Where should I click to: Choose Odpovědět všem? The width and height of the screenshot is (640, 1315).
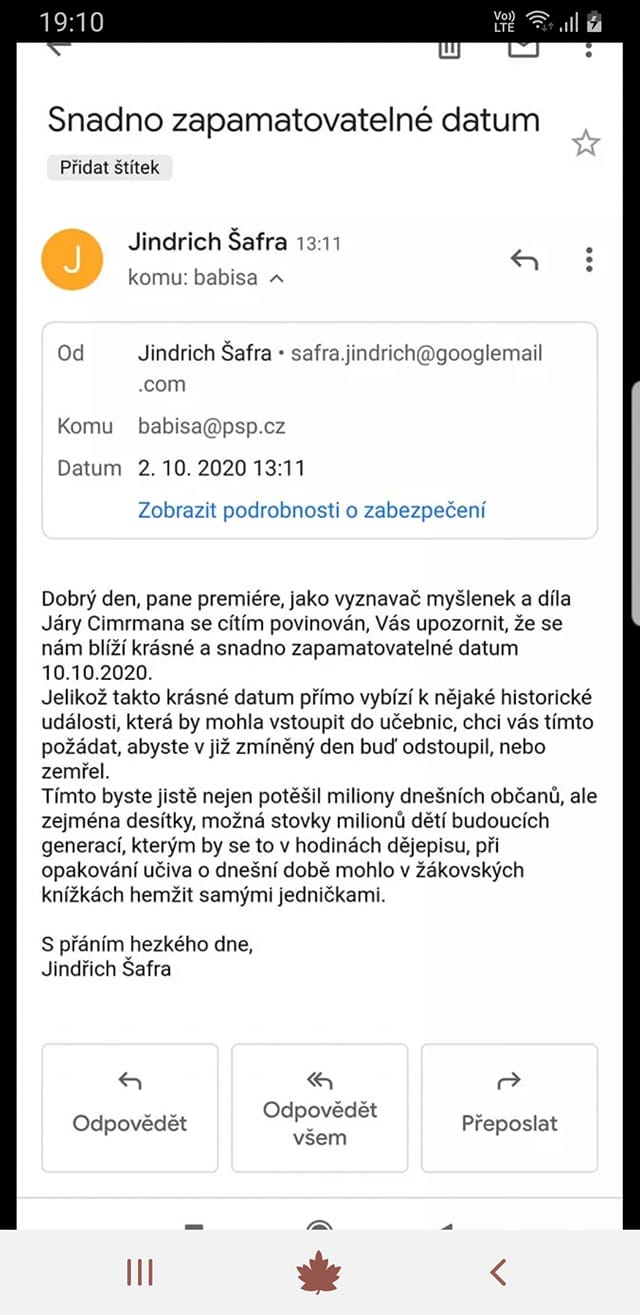pyautogui.click(x=320, y=1107)
